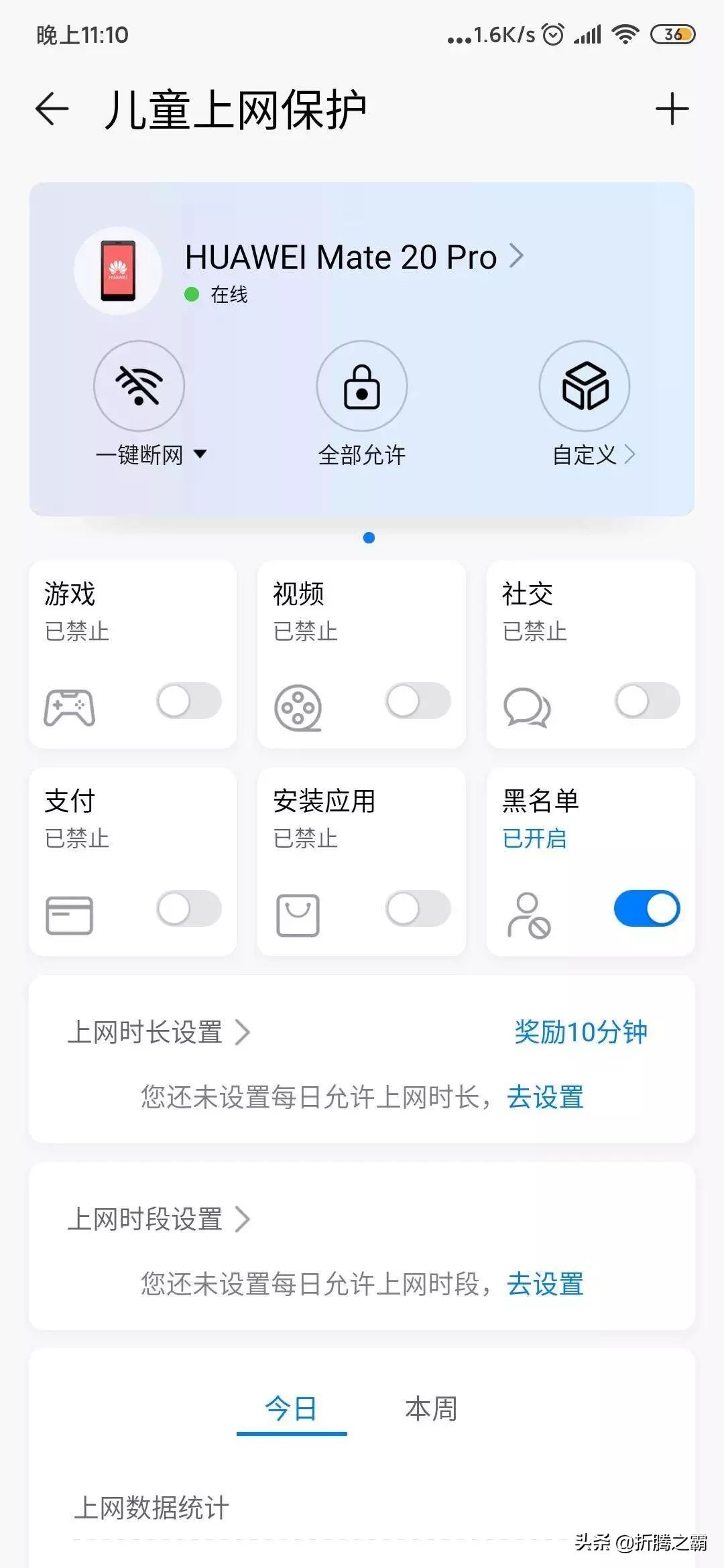Select the 今日 today tab
This screenshot has height=1568, width=724.
(292, 1409)
